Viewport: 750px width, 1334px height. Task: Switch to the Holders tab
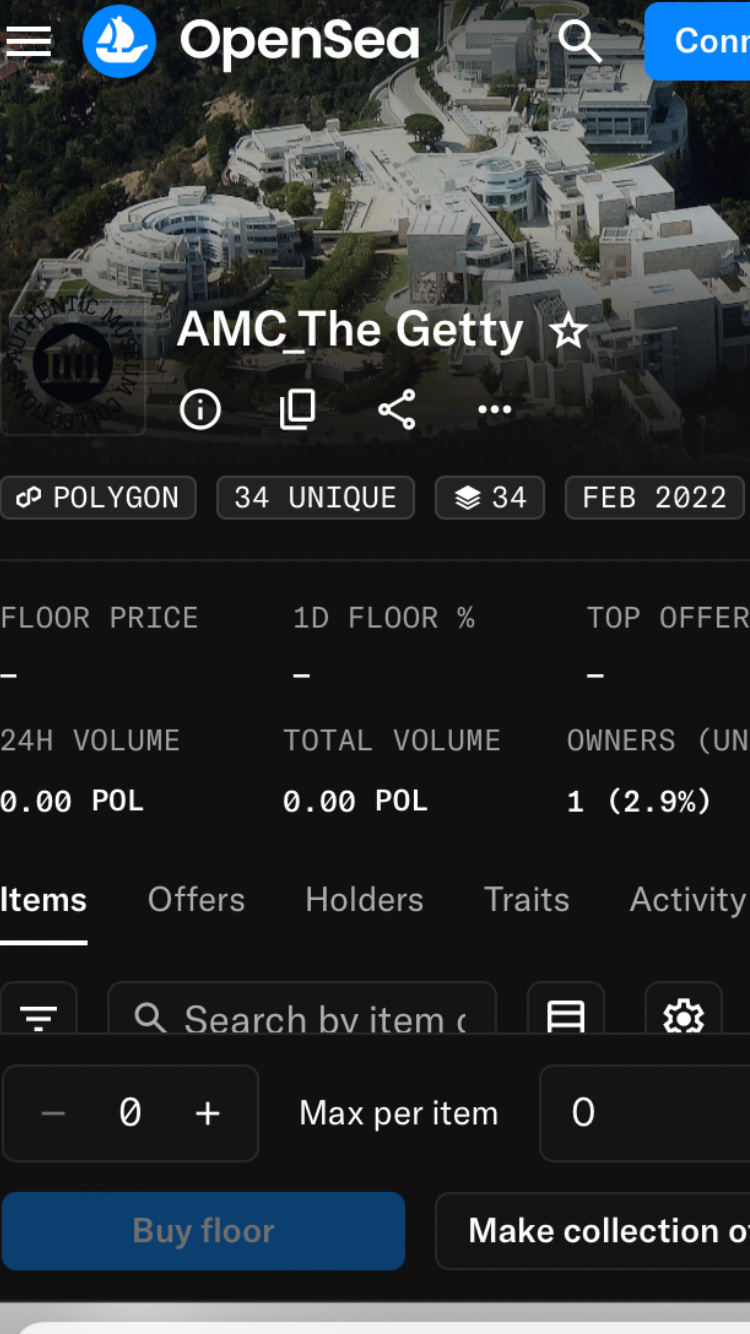[x=364, y=900]
